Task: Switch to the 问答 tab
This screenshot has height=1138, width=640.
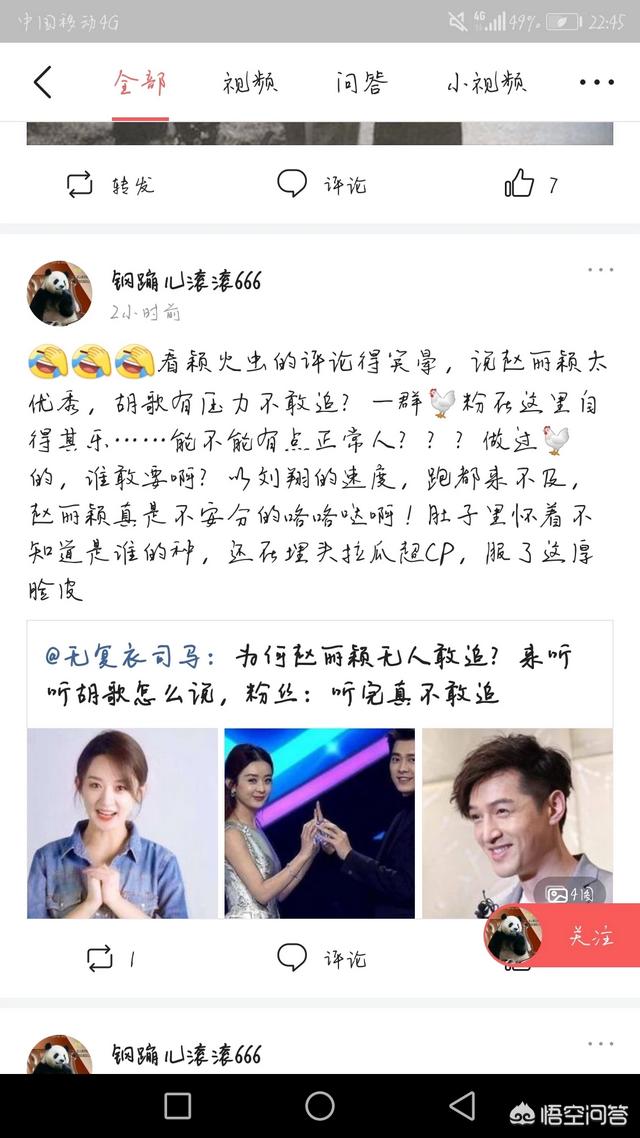Action: (x=359, y=83)
